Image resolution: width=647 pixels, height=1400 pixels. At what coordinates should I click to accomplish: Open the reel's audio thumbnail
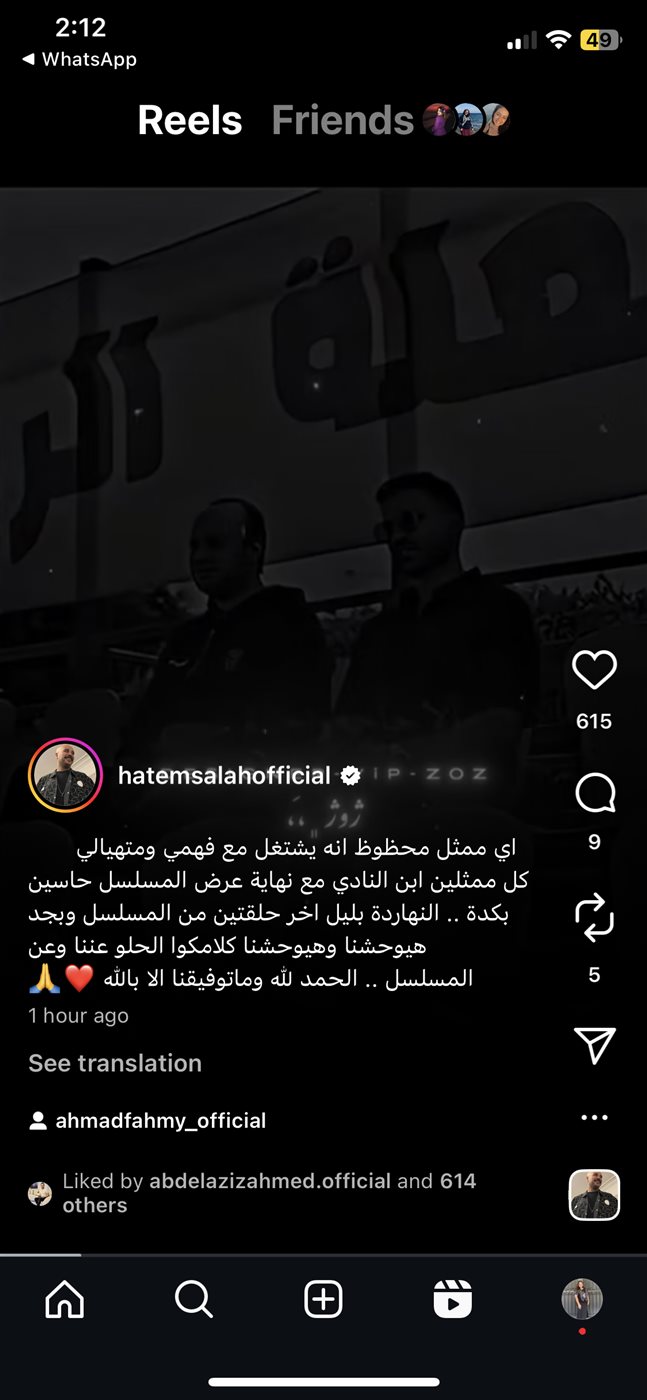[594, 1195]
